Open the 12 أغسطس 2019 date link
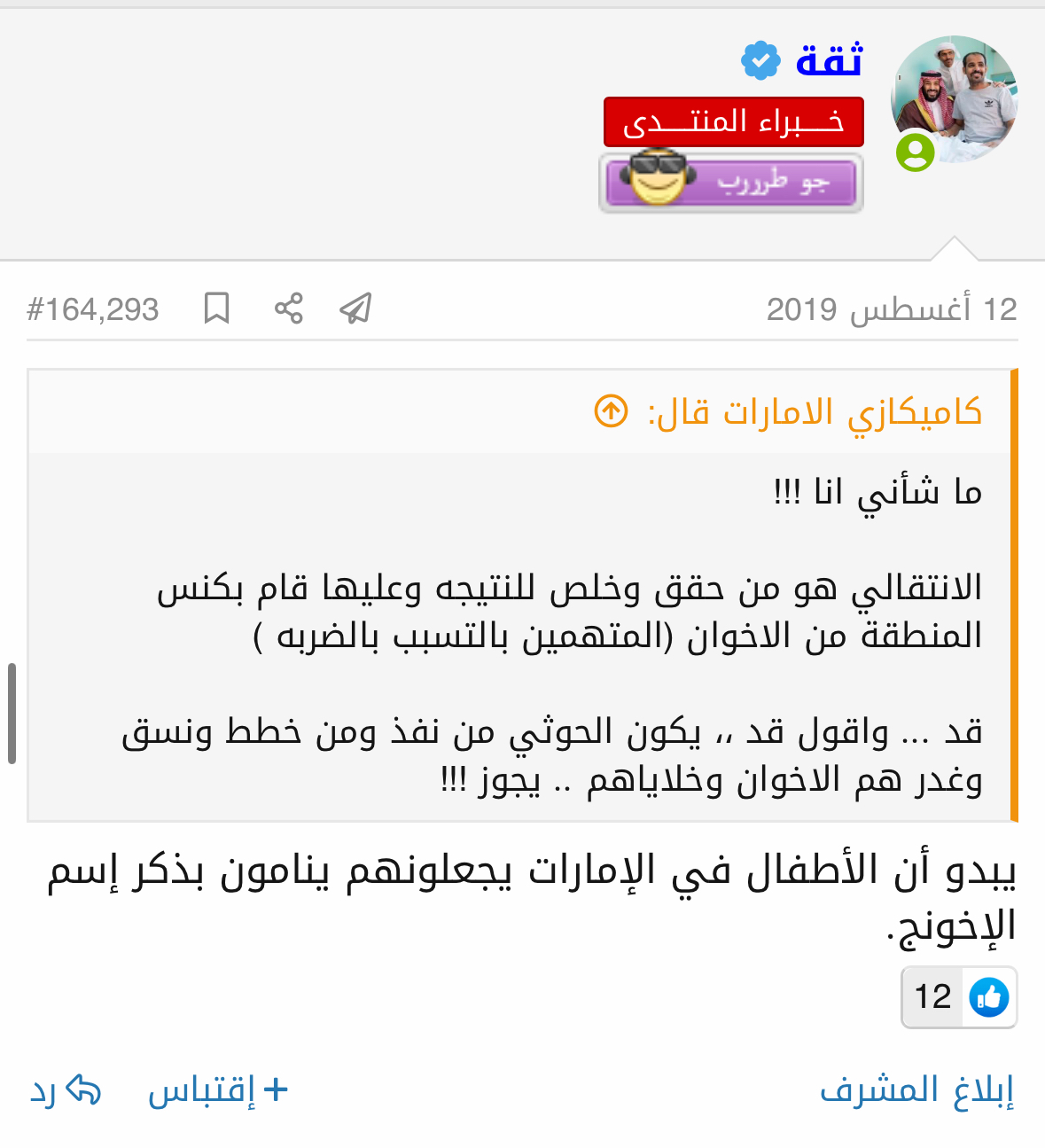Viewport: 1045px width, 1148px height. tap(892, 309)
